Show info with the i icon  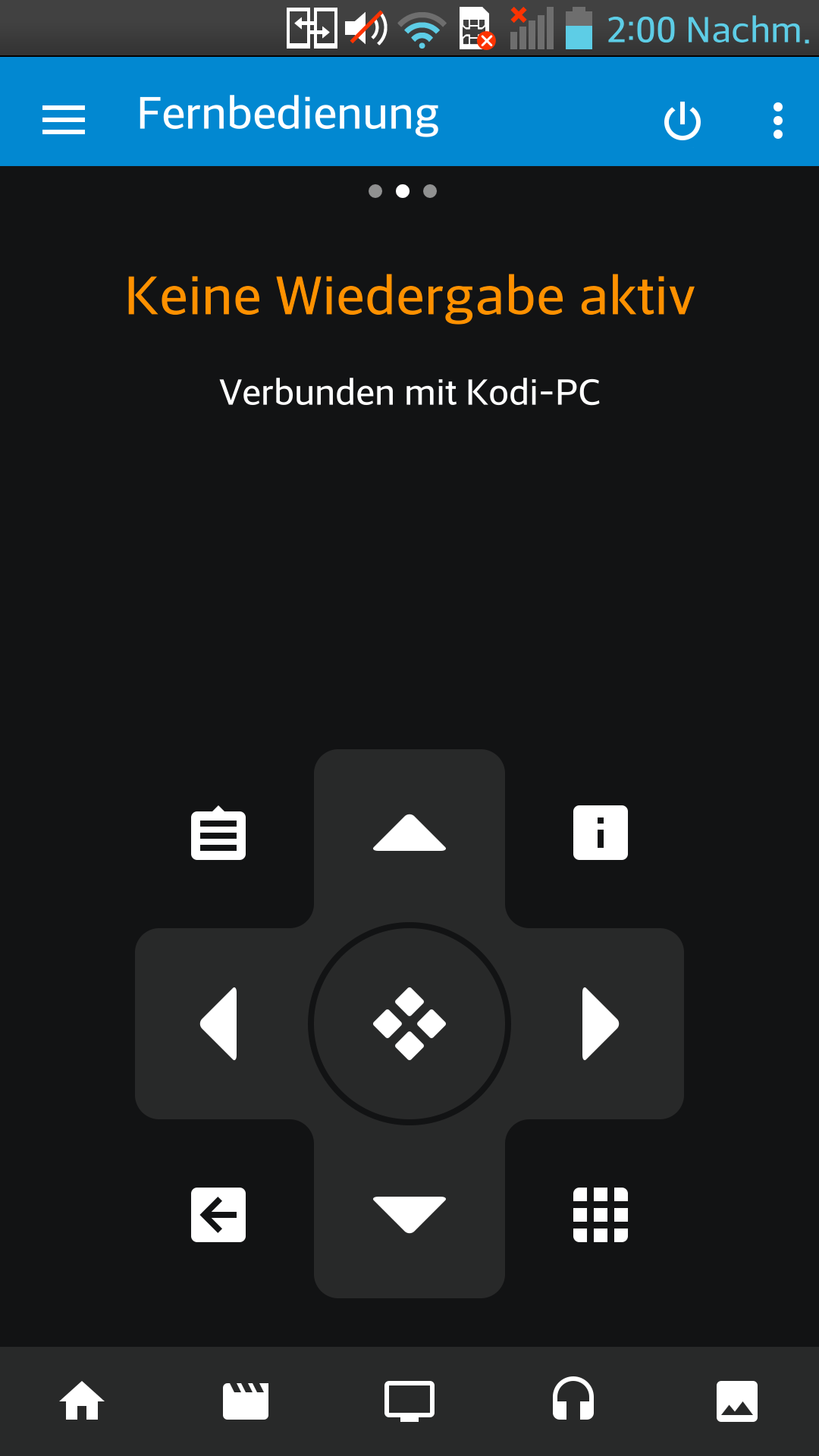click(601, 833)
